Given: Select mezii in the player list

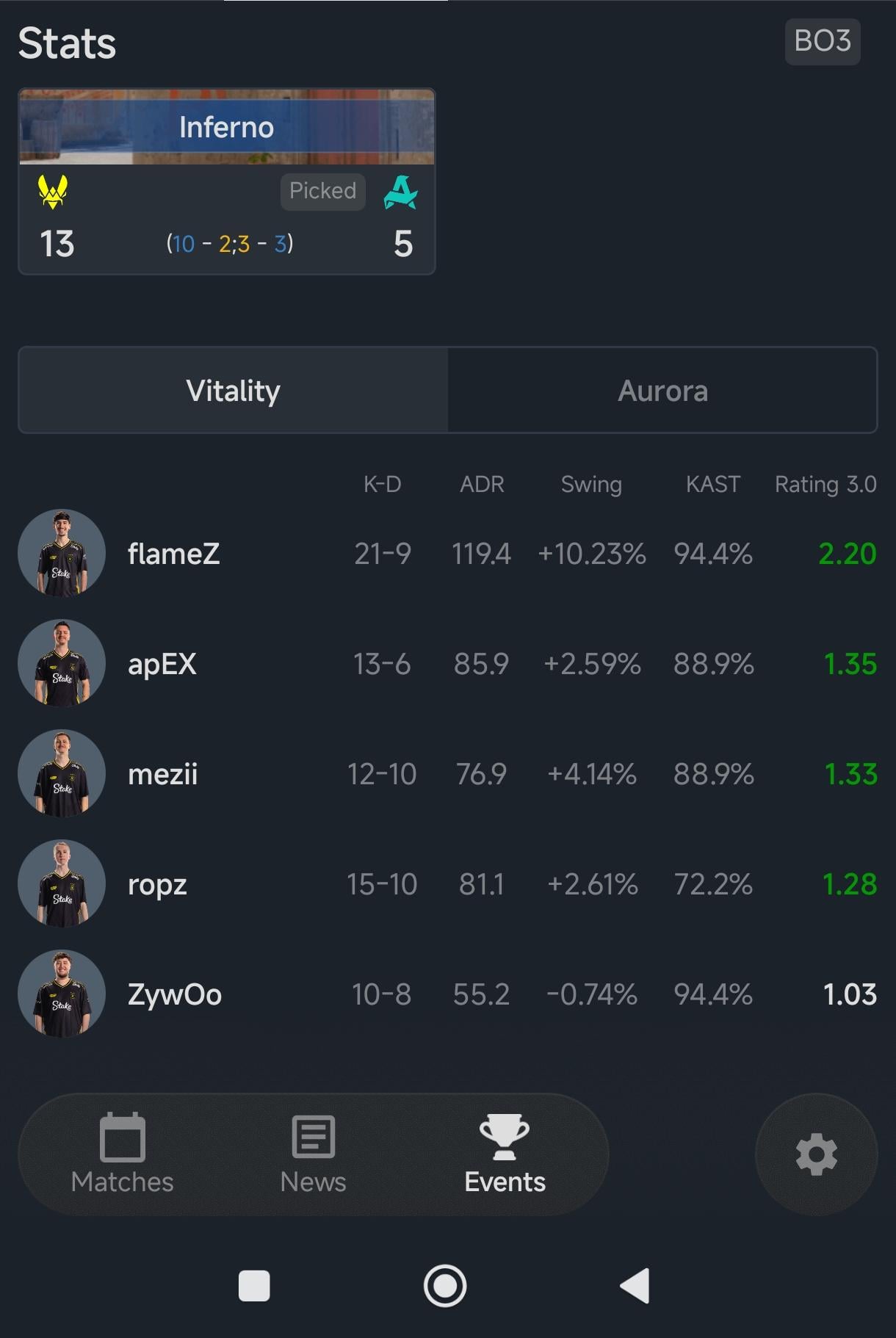Looking at the screenshot, I should tap(163, 774).
